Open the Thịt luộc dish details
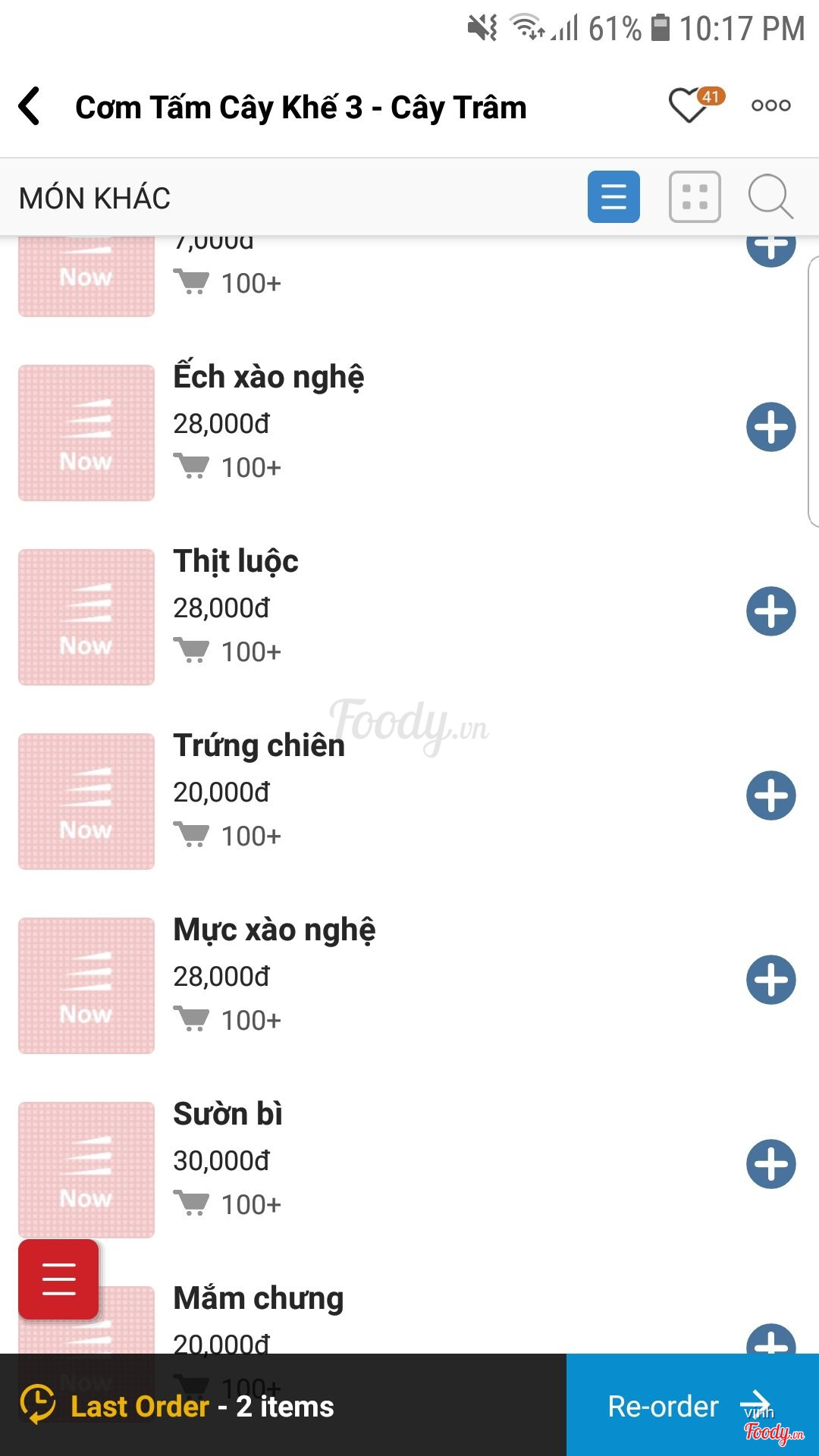 coord(236,562)
